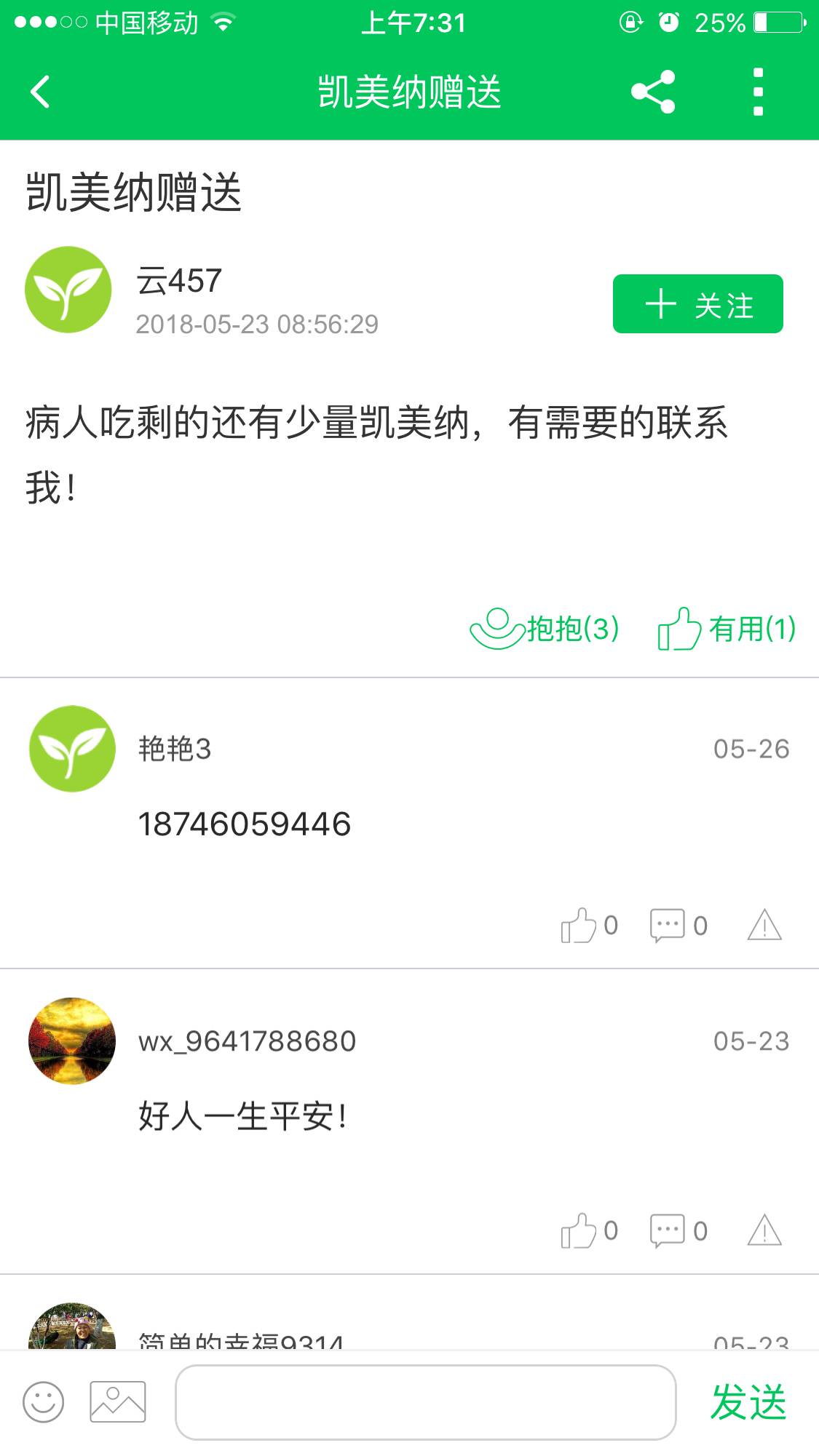Screen dimensions: 819x1456
Task: Reply to wx_9641788680's comment
Action: [x=678, y=1231]
